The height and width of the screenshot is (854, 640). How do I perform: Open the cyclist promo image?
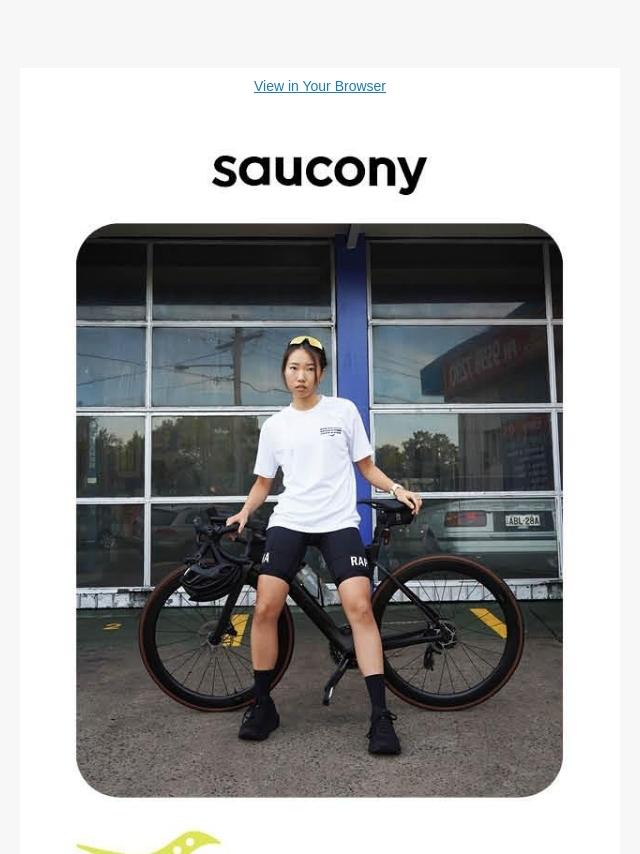pyautogui.click(x=319, y=510)
